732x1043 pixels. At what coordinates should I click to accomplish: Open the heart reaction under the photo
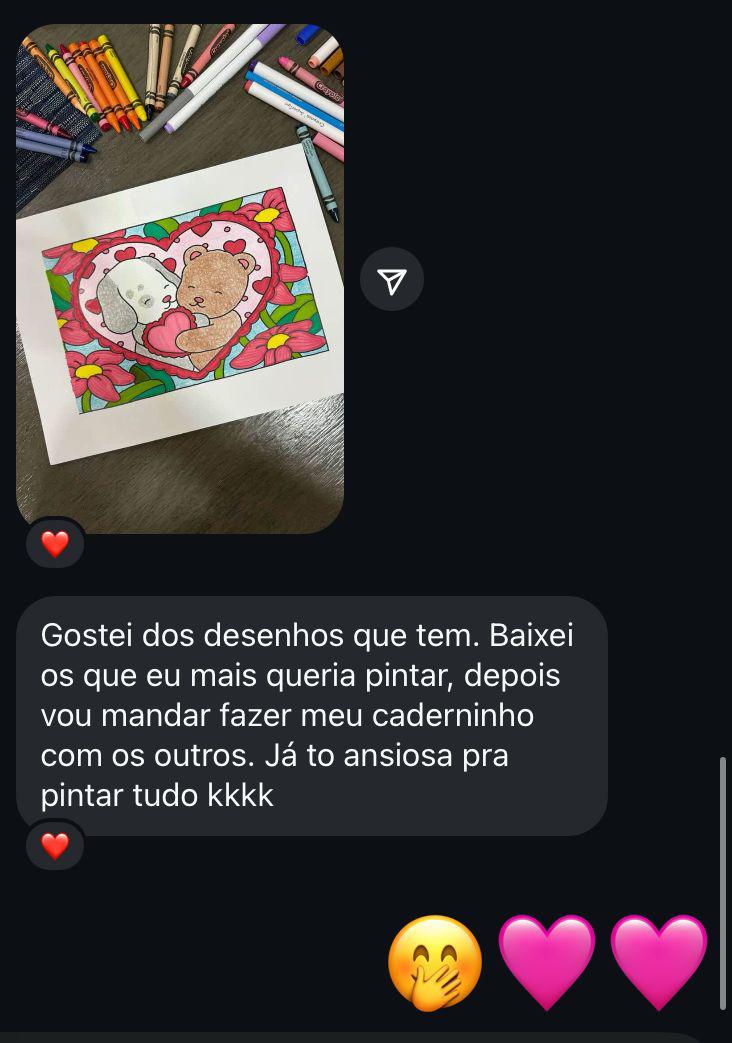click(x=55, y=544)
